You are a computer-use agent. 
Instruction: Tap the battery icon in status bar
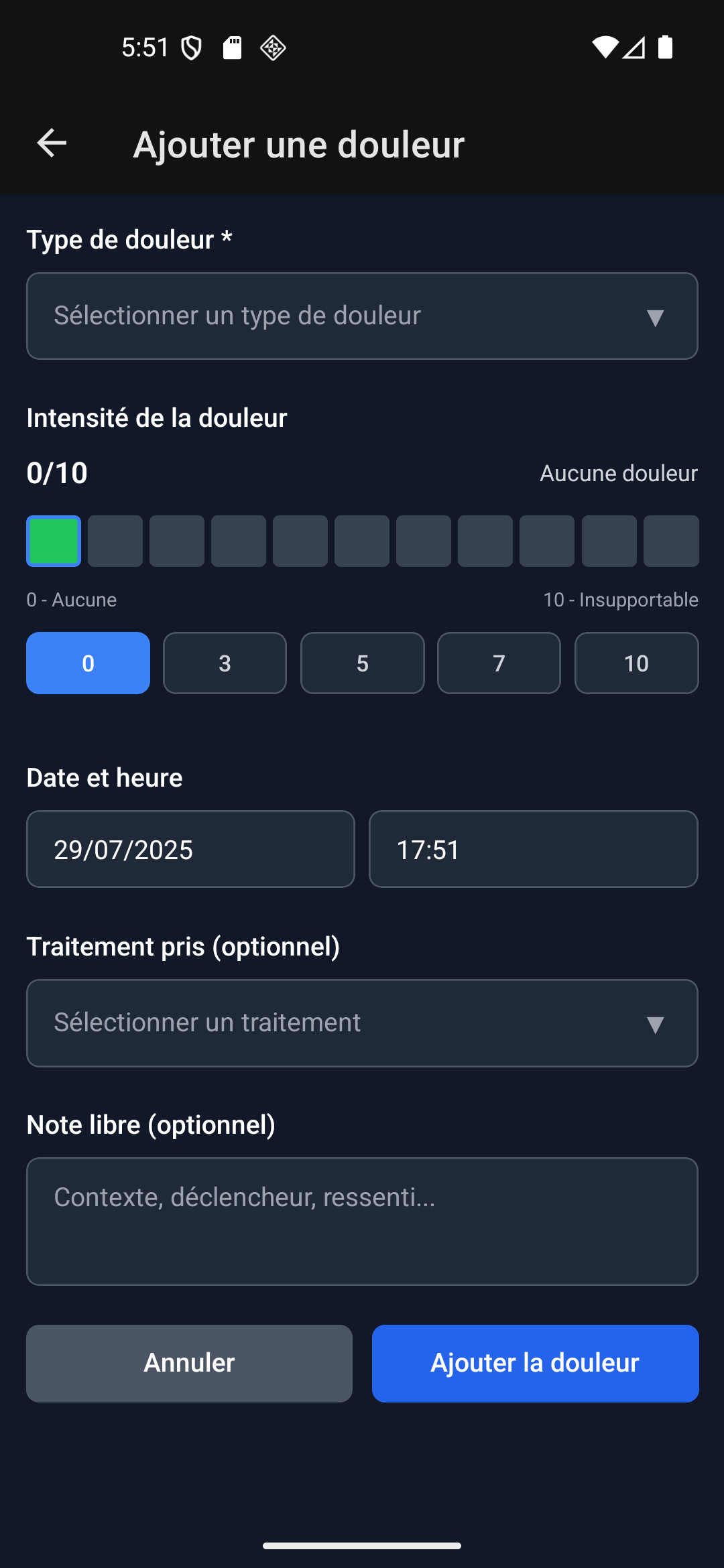pyautogui.click(x=666, y=47)
